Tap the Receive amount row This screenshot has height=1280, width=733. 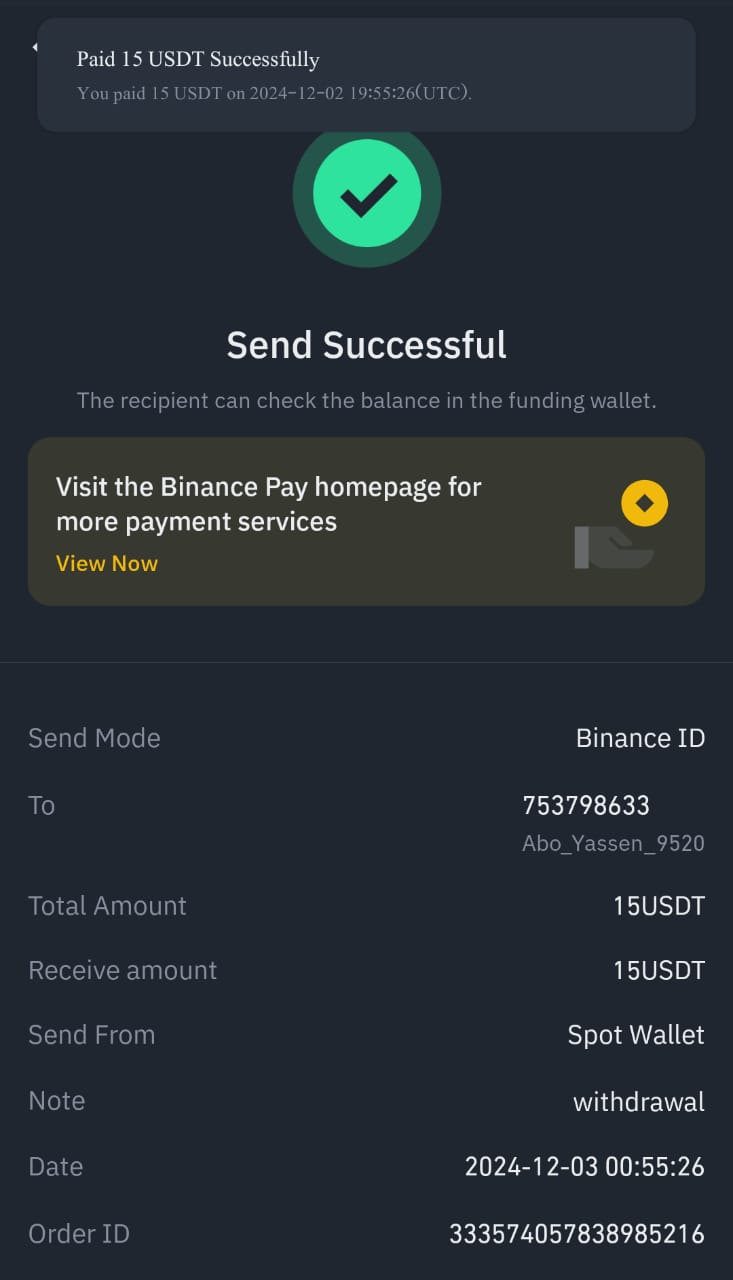click(366, 970)
